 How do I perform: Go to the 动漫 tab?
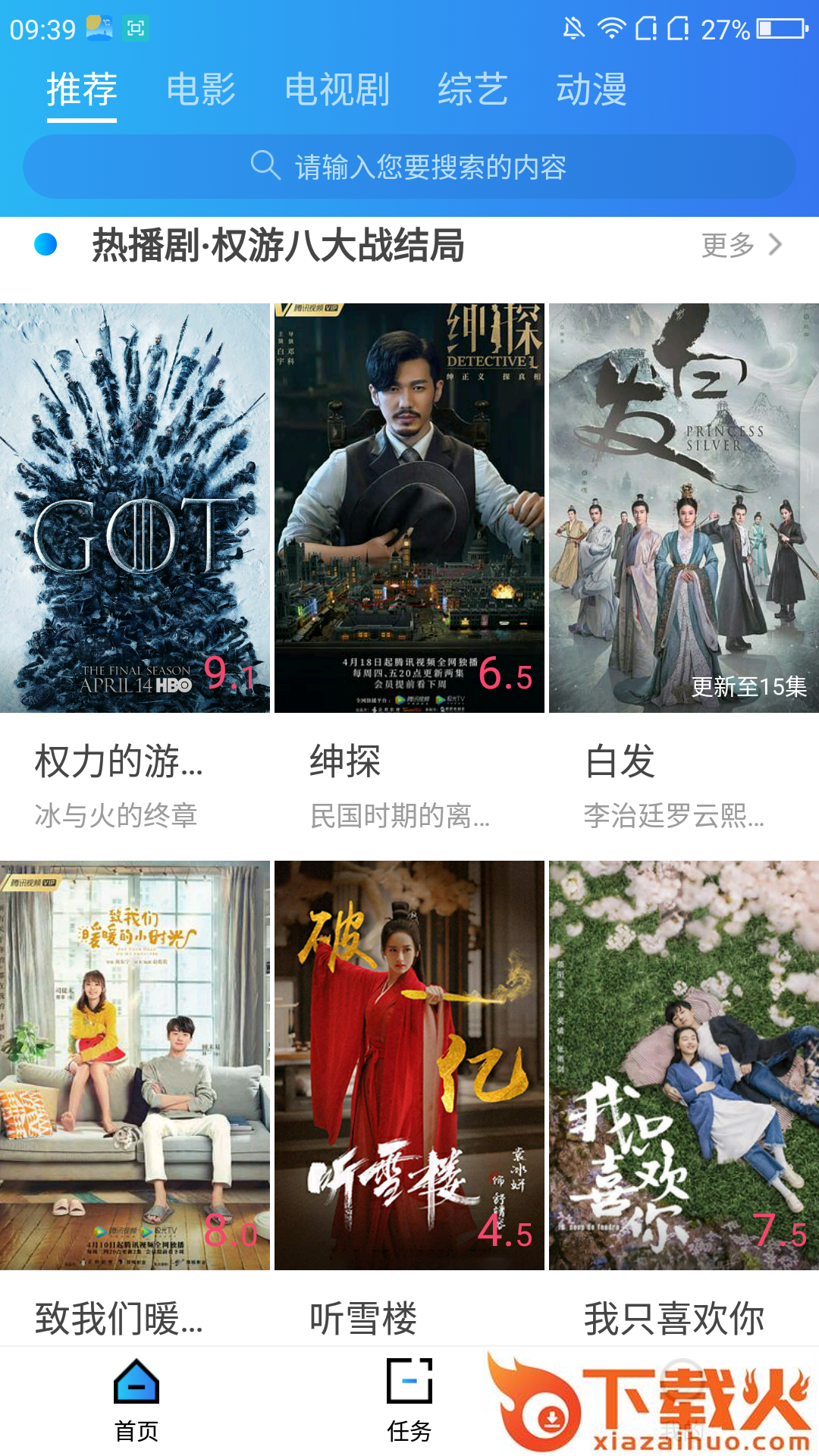(x=591, y=90)
